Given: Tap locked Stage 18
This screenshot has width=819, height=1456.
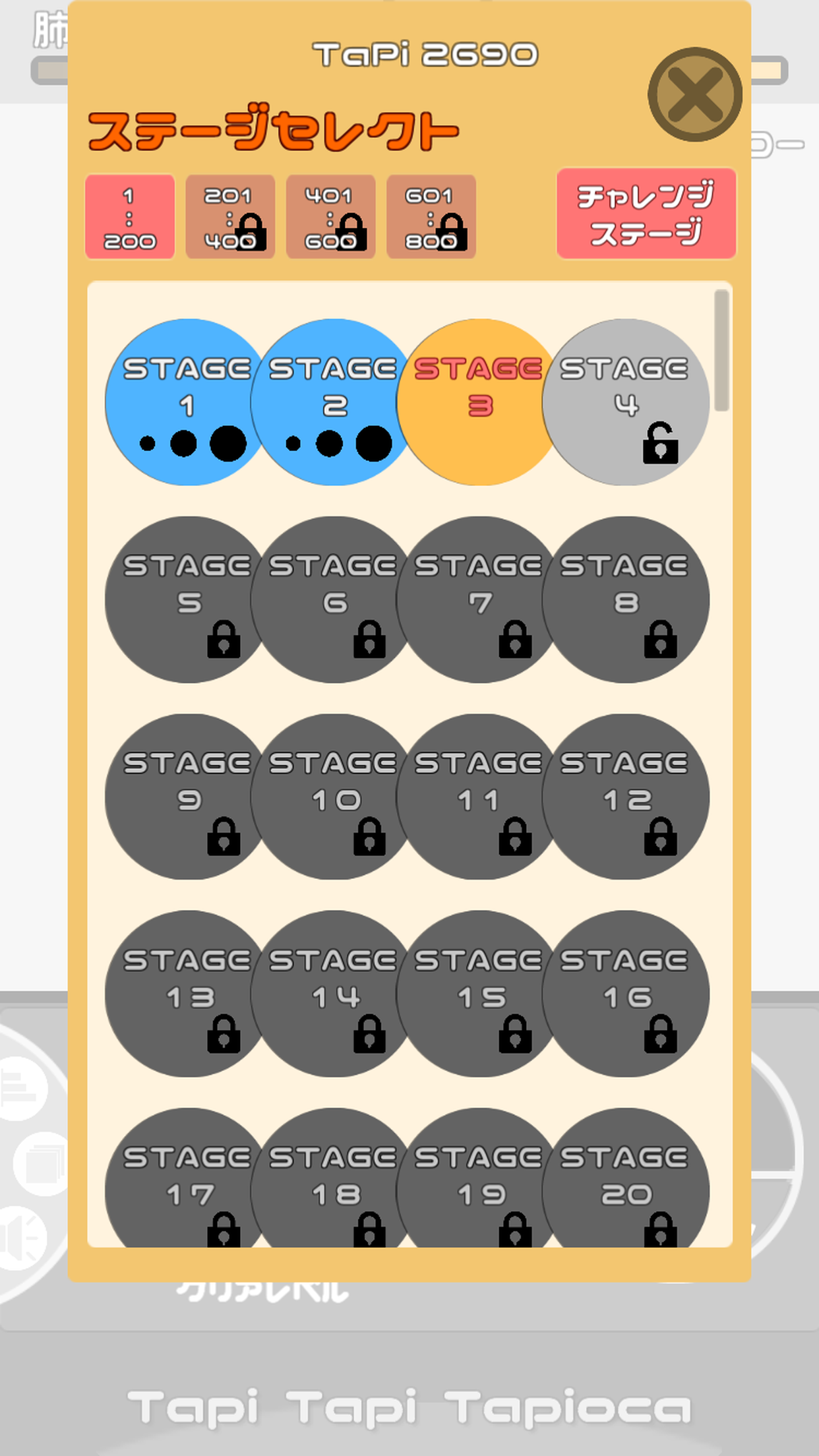Looking at the screenshot, I should [333, 1180].
